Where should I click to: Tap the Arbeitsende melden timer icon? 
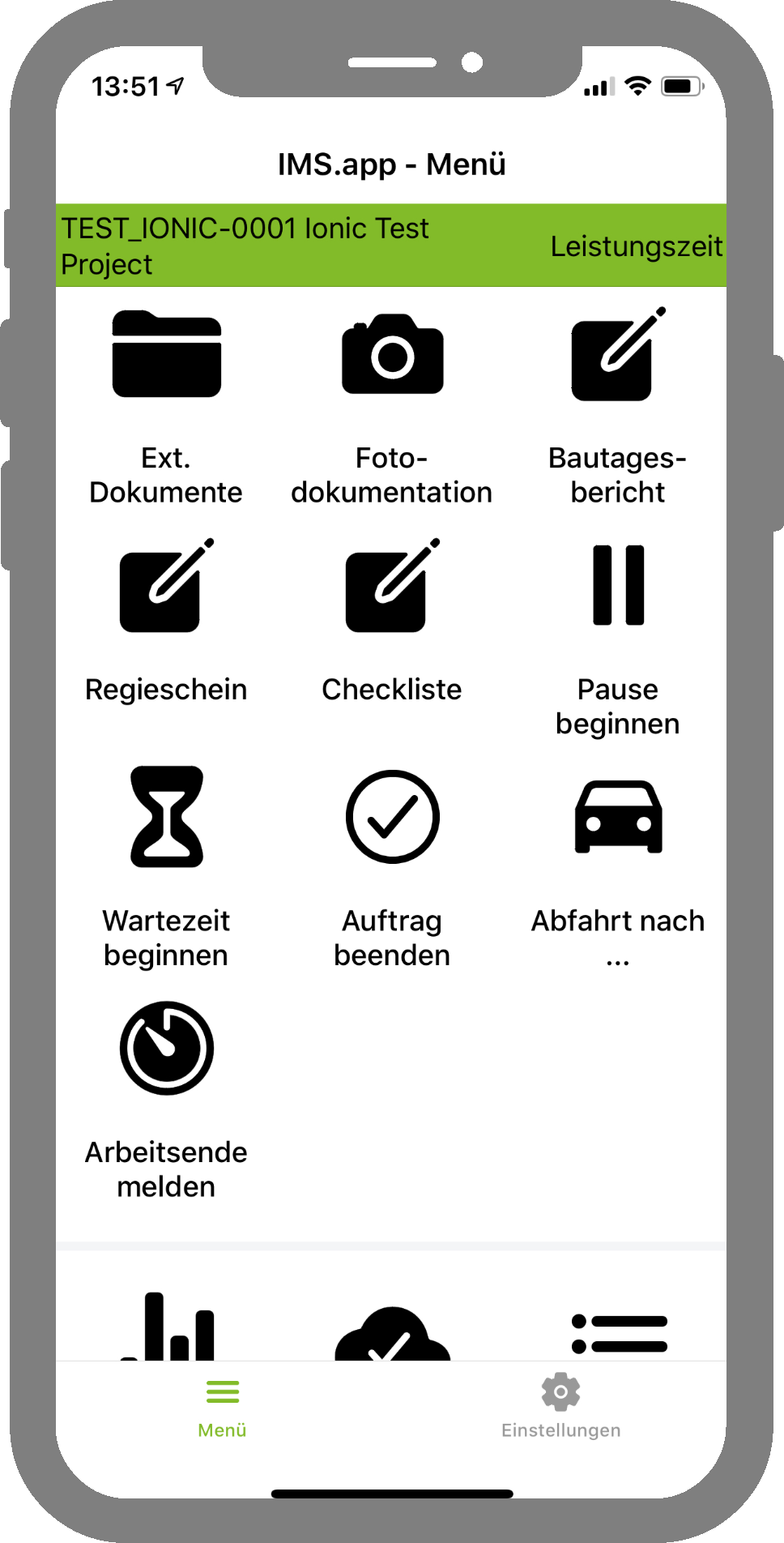(x=166, y=1048)
